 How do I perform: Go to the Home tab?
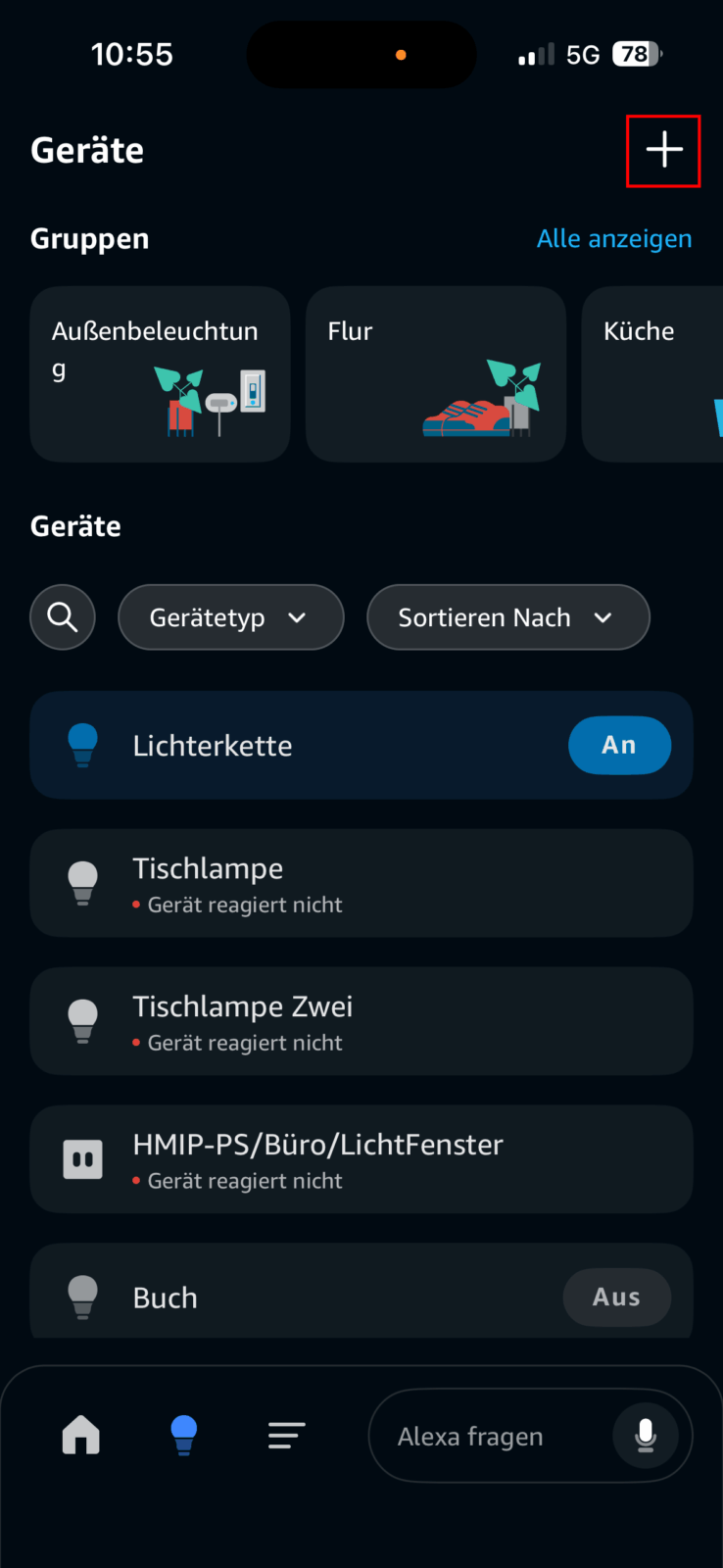coord(81,1436)
